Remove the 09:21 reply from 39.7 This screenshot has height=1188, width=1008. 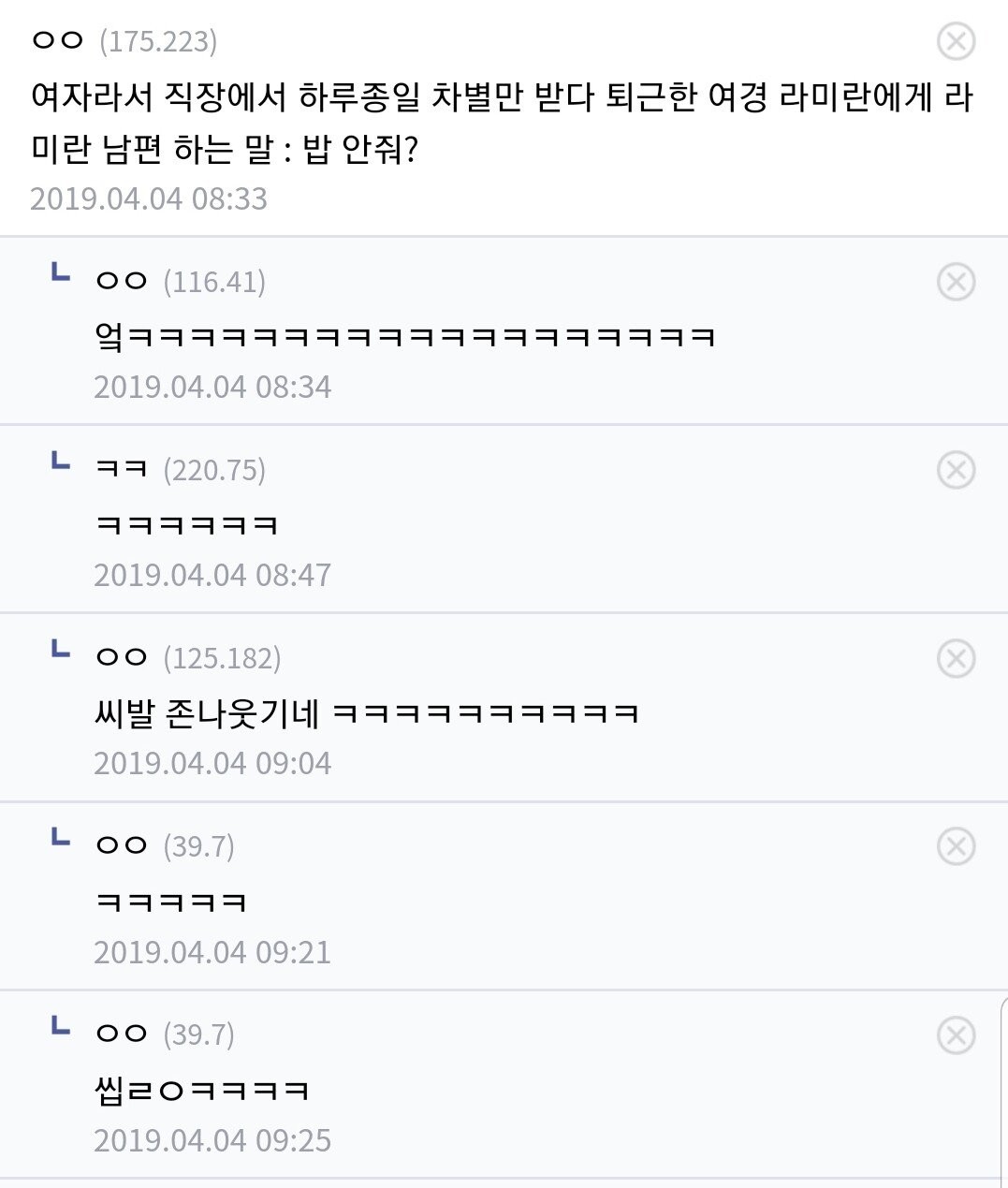click(x=956, y=846)
